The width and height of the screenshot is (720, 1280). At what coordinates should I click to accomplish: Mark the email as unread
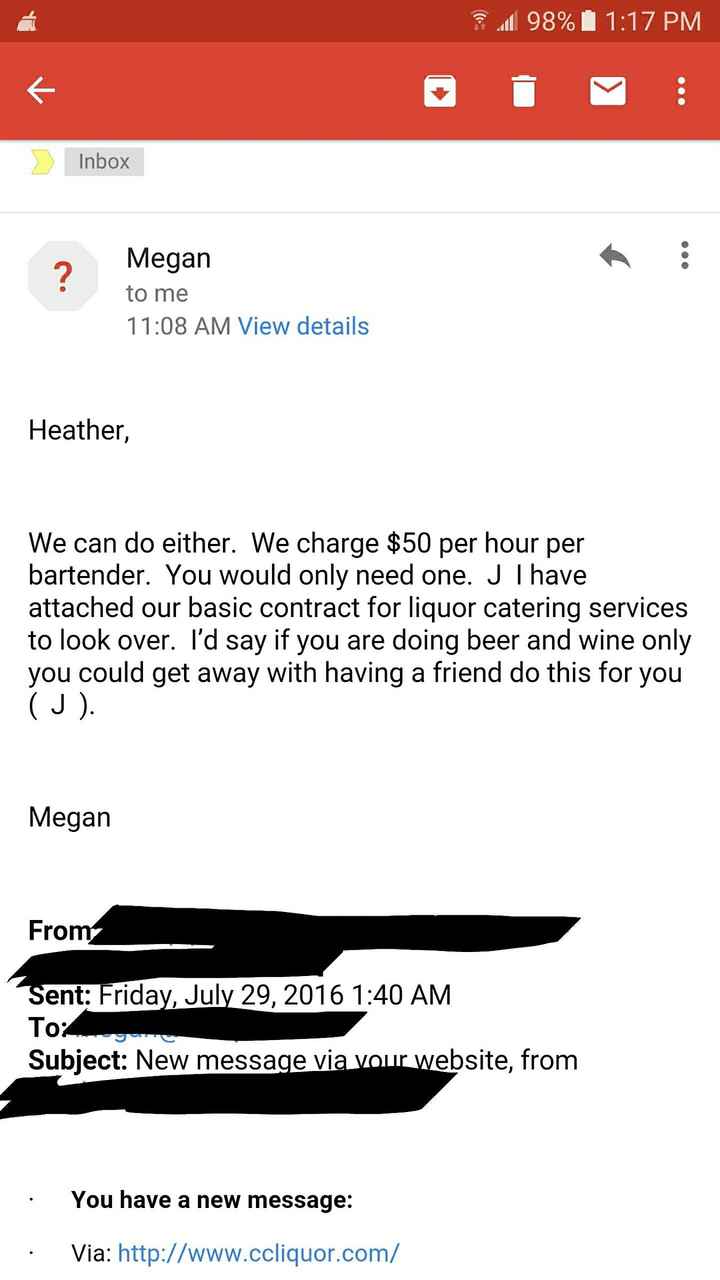pyautogui.click(x=607, y=91)
